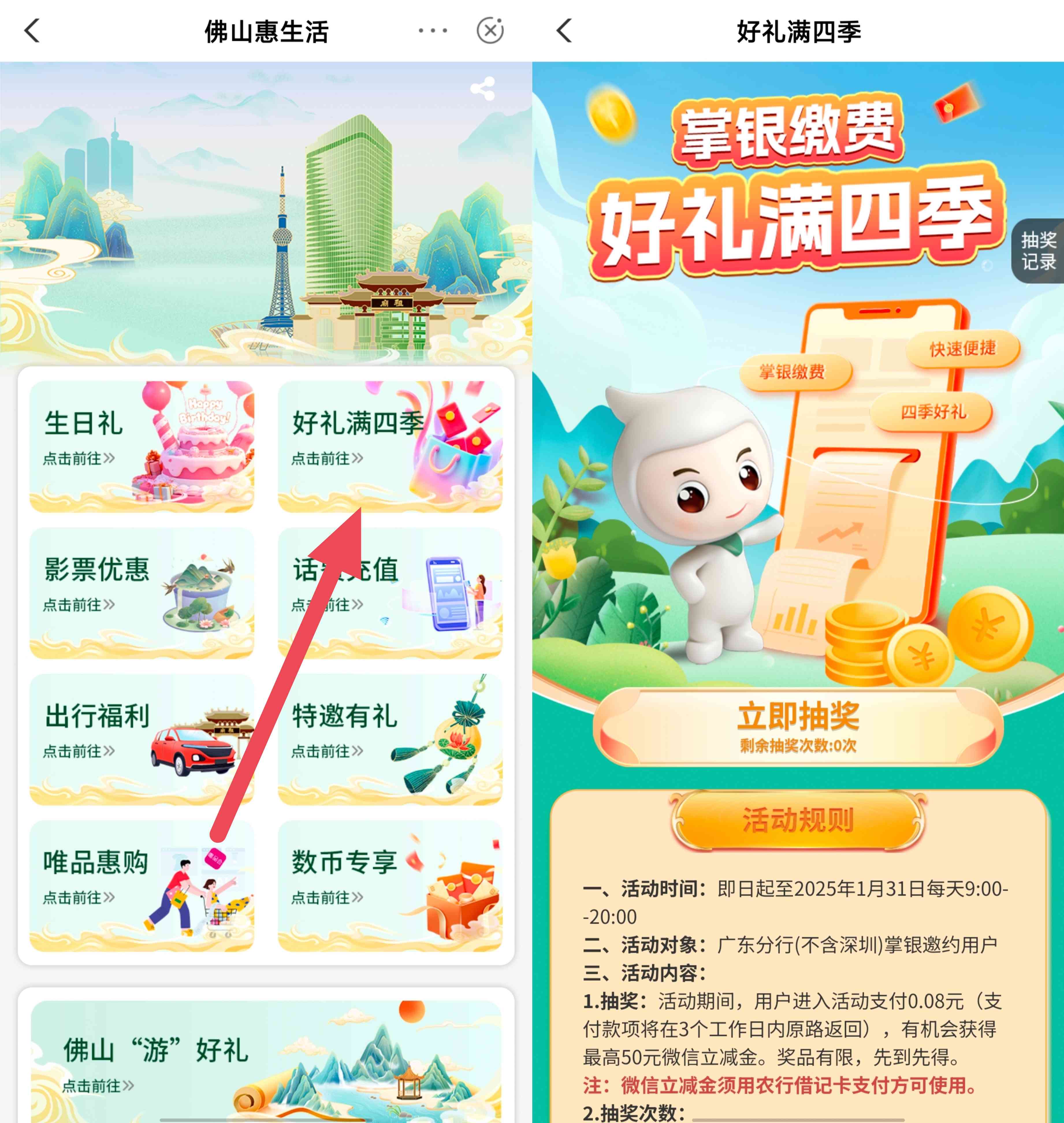Image resolution: width=1064 pixels, height=1123 pixels.
Task: Open the 影票优惠 card
Action: 141,593
